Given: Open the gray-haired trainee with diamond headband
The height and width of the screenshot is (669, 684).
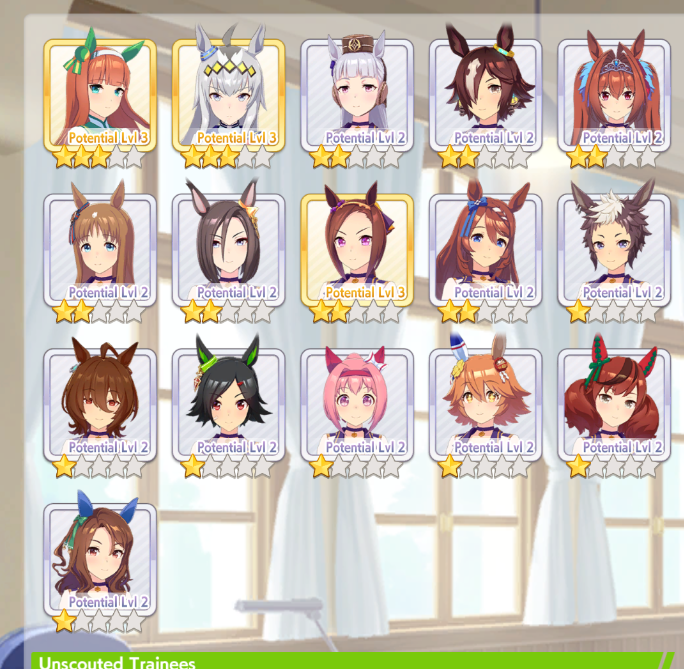Looking at the screenshot, I should tap(228, 97).
